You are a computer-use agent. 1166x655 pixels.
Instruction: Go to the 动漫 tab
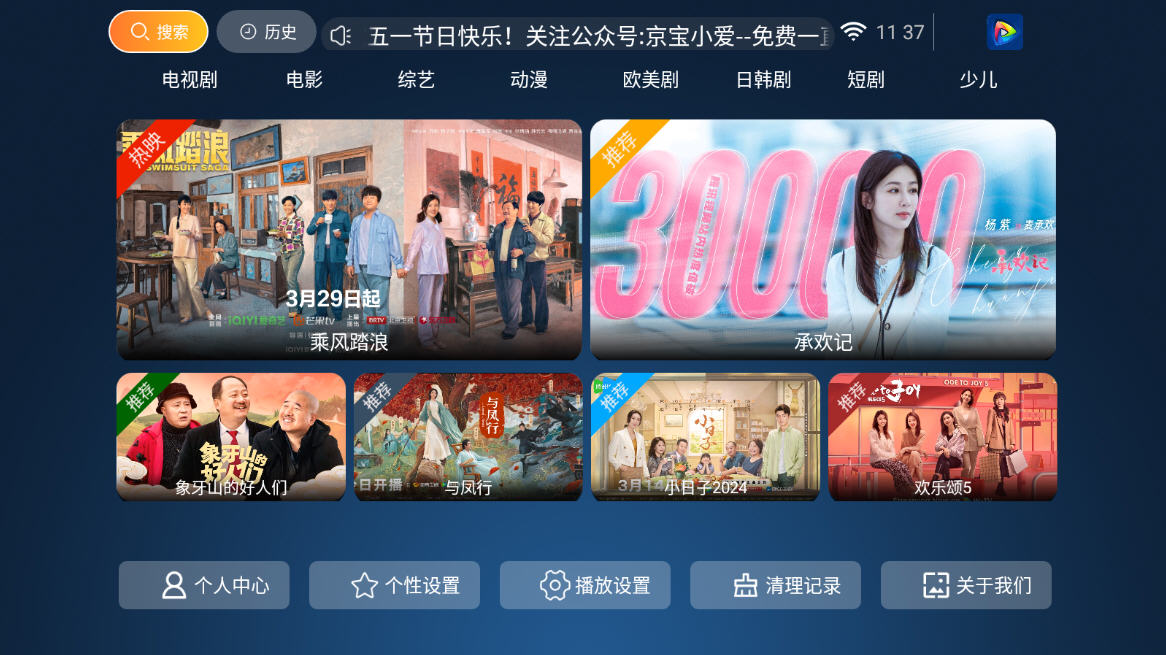click(528, 80)
